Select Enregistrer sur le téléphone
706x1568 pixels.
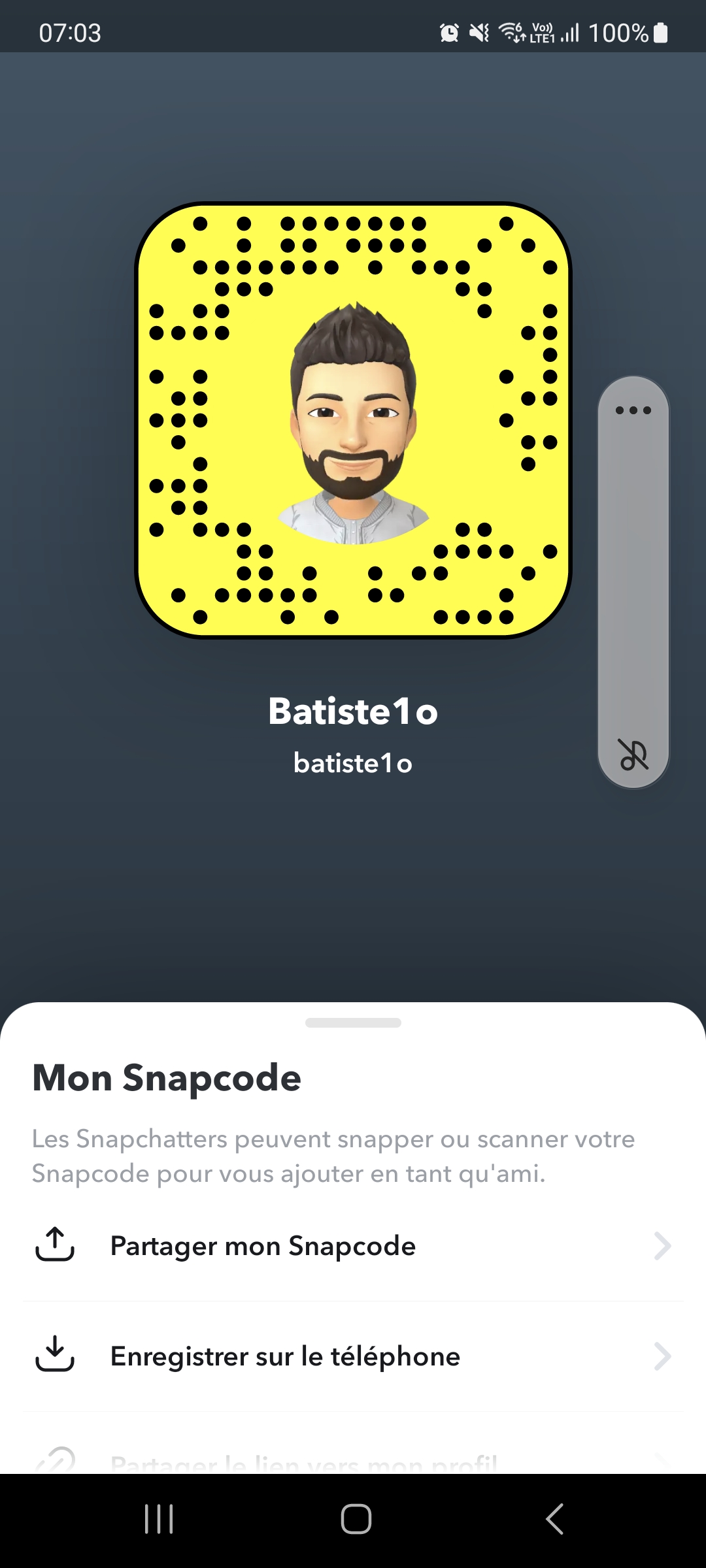point(353,1357)
